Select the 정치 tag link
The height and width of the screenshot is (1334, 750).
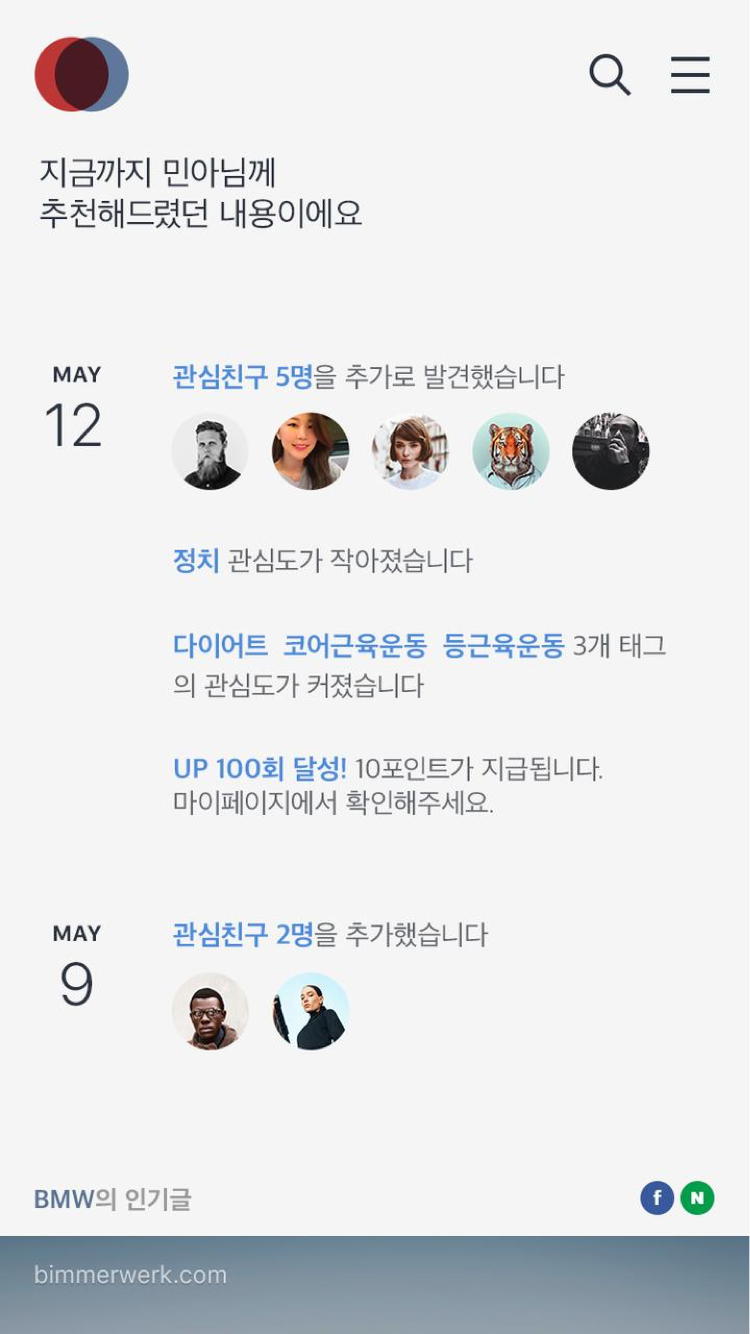(x=196, y=560)
